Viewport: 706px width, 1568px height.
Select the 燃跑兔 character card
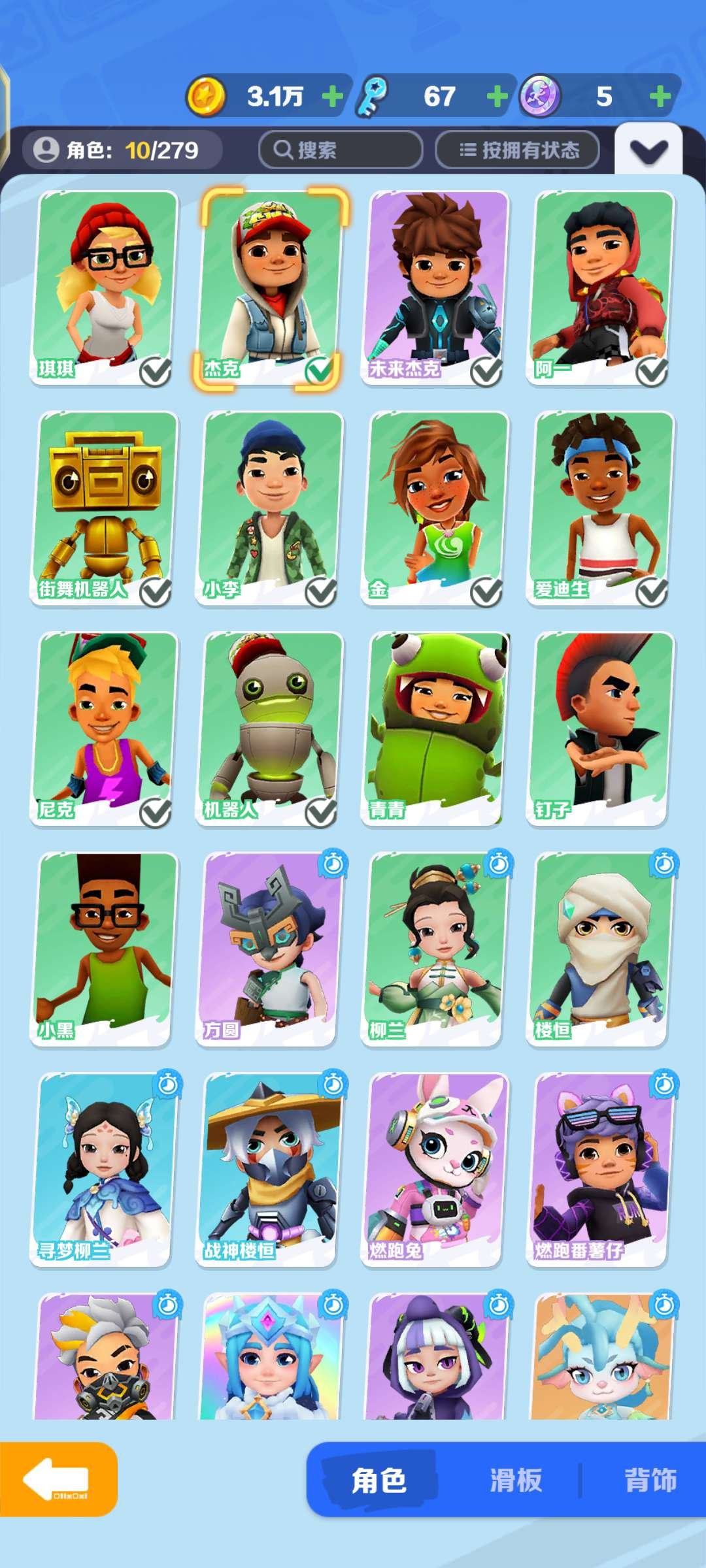(435, 1169)
